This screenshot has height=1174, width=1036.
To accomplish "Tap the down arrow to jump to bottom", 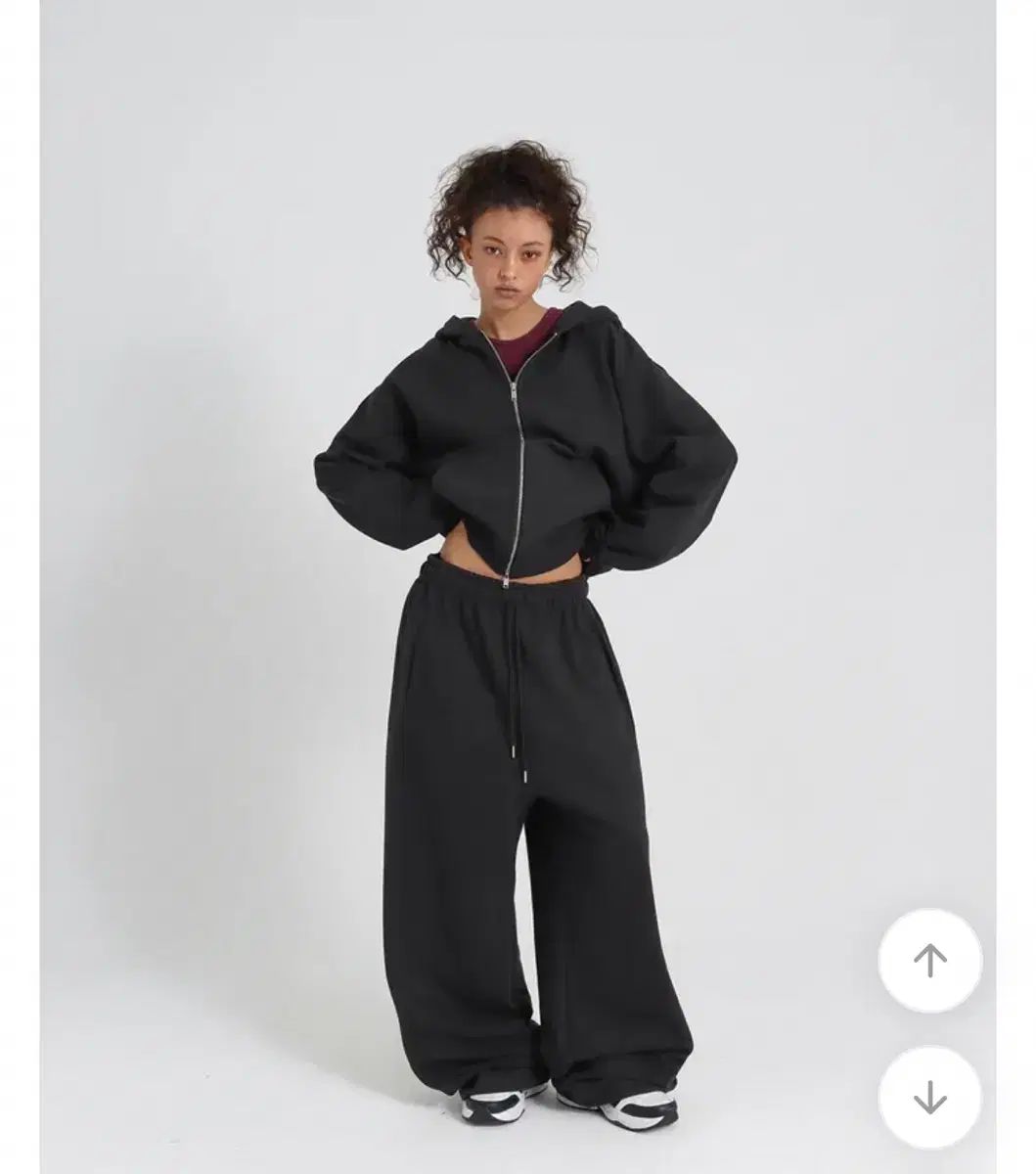I will pos(929,1098).
